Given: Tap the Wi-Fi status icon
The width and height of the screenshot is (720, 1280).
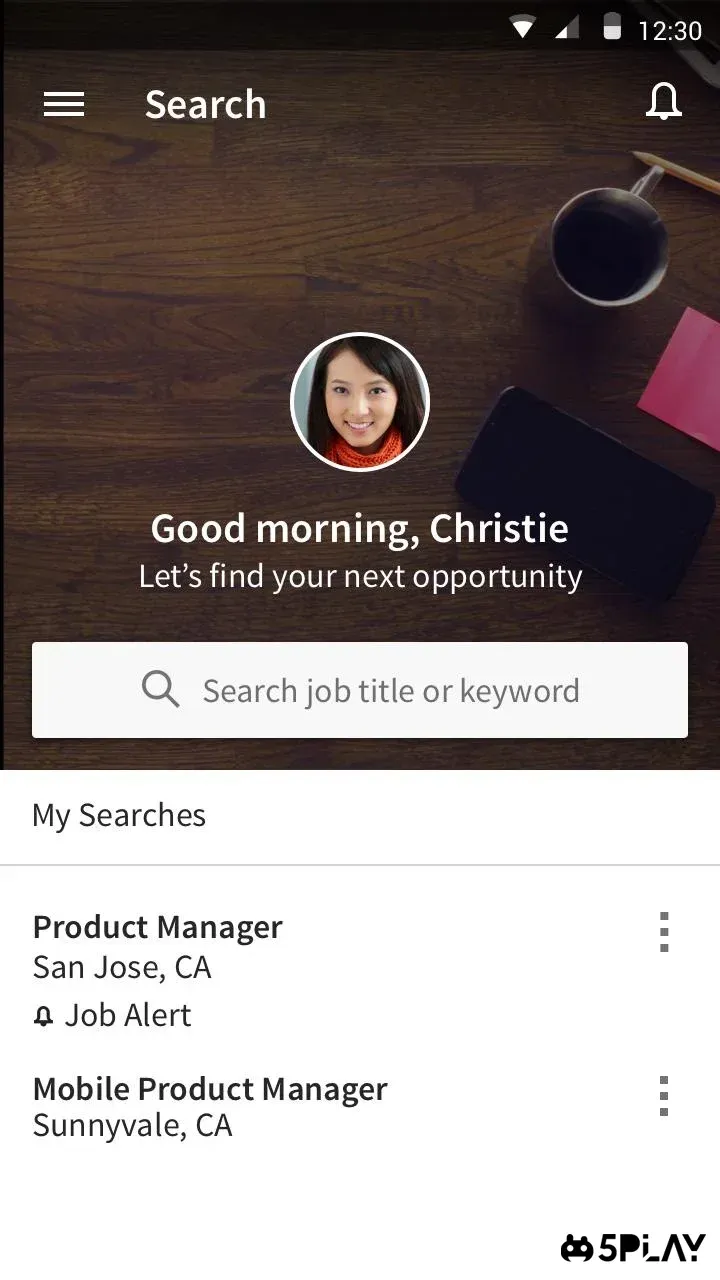Looking at the screenshot, I should [x=523, y=27].
